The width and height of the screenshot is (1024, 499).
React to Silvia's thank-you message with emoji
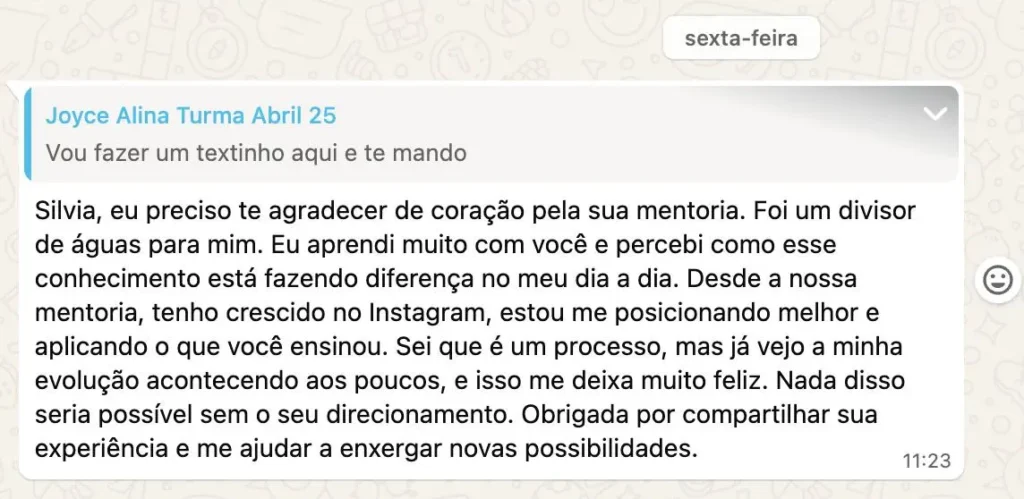(x=996, y=280)
